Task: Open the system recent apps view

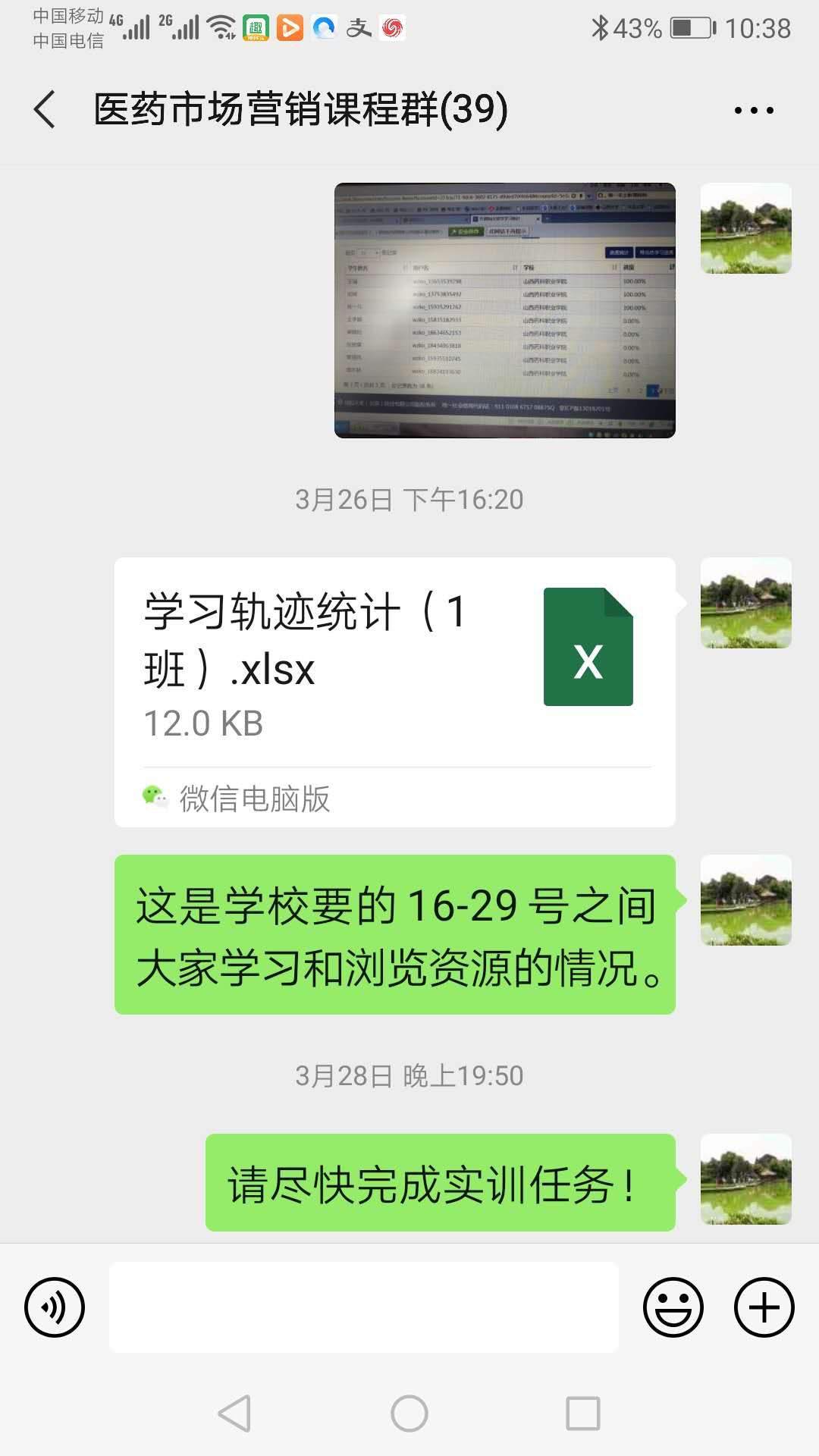Action: [x=583, y=1414]
